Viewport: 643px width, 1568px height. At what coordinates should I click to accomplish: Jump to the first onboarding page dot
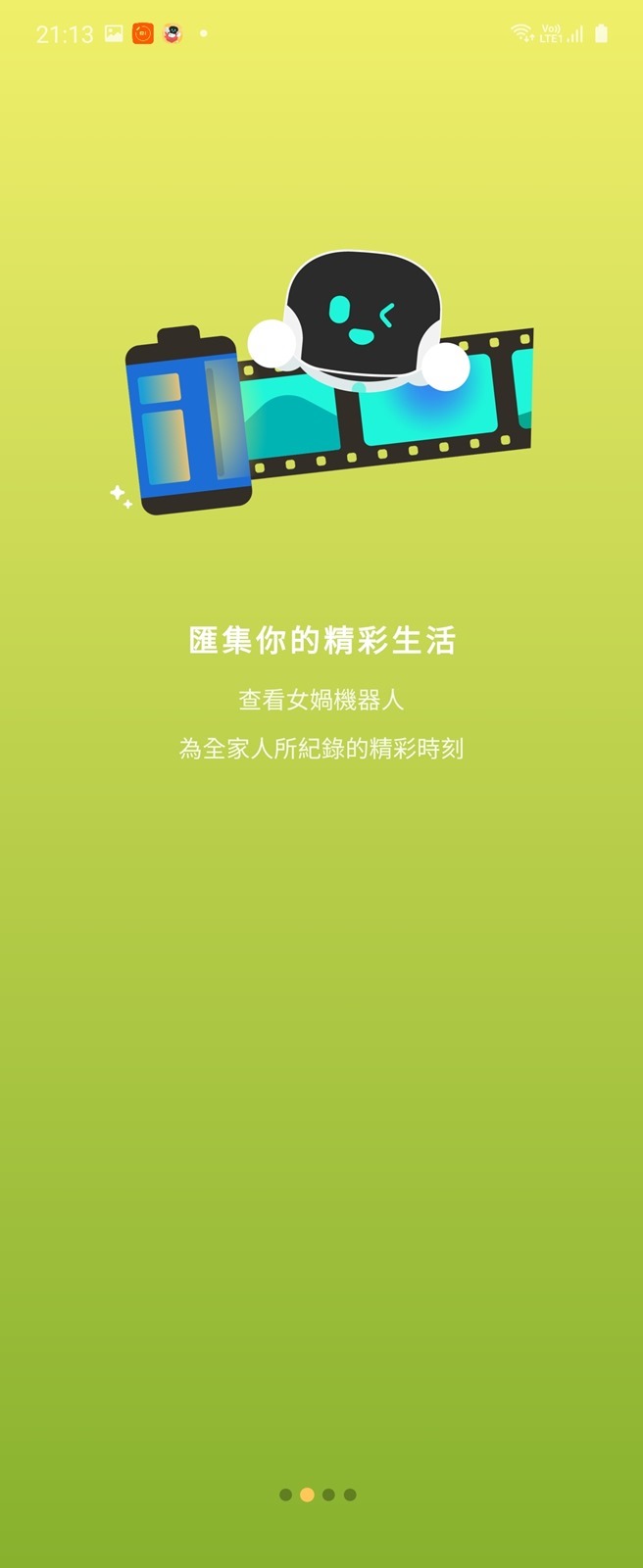pyautogui.click(x=285, y=1494)
